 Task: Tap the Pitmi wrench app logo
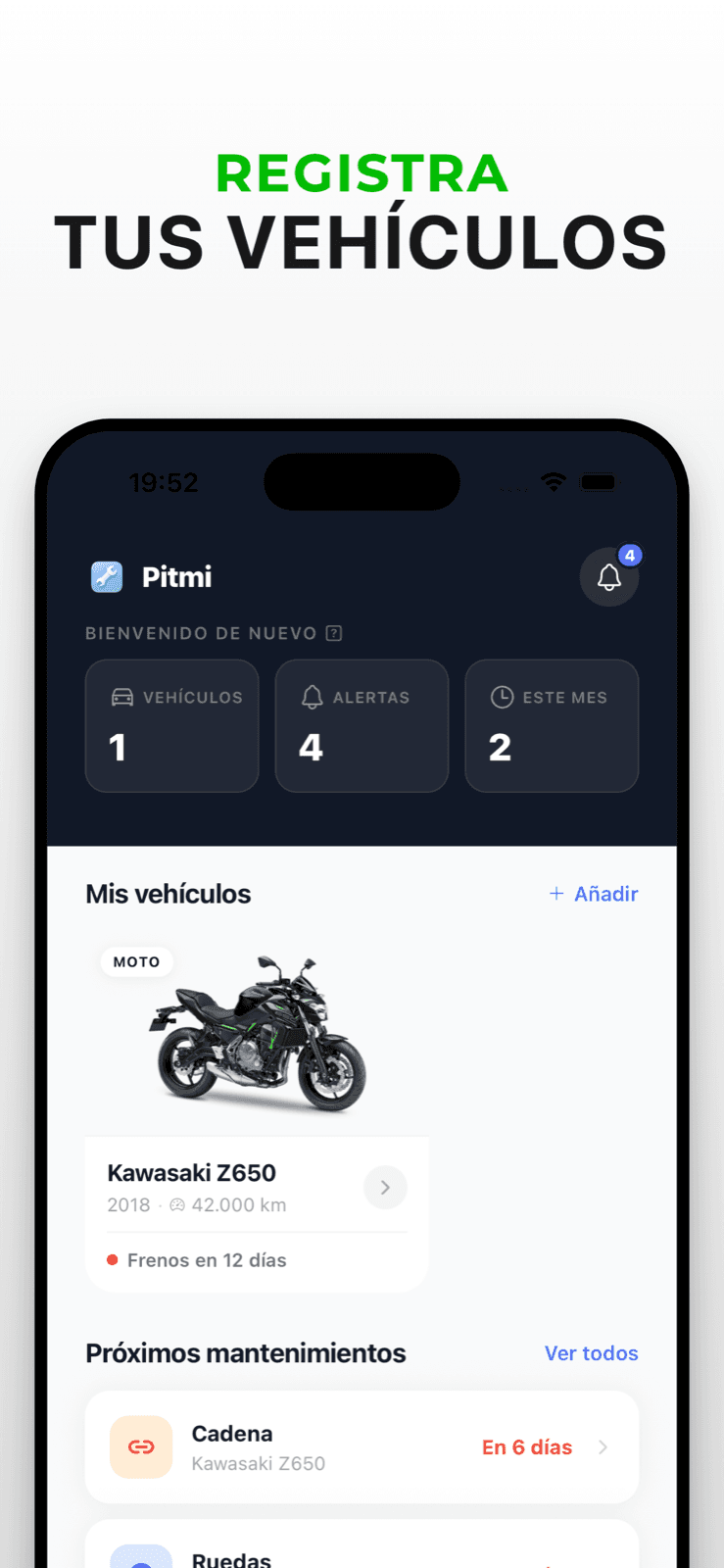point(108,577)
